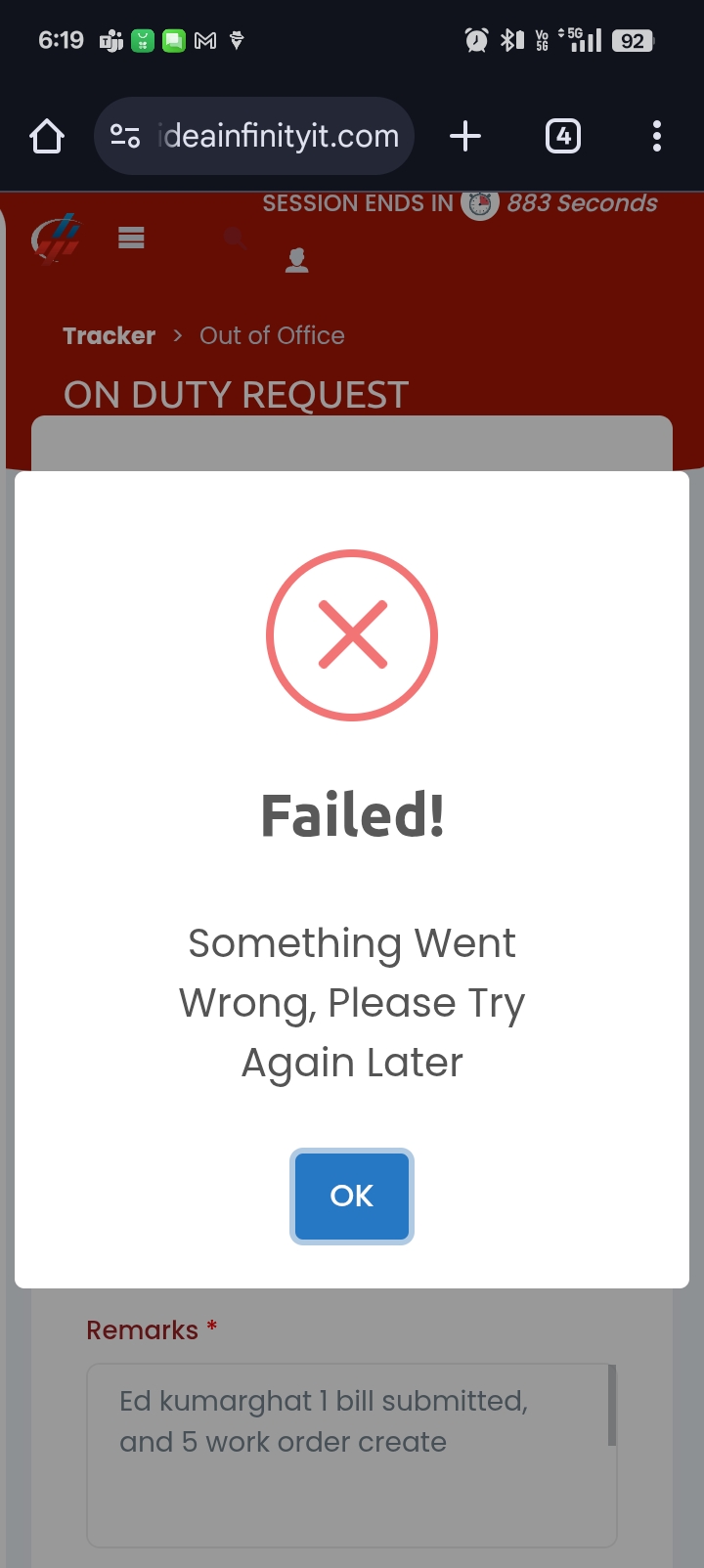
Task: Open a new browser tab
Action: tap(465, 136)
